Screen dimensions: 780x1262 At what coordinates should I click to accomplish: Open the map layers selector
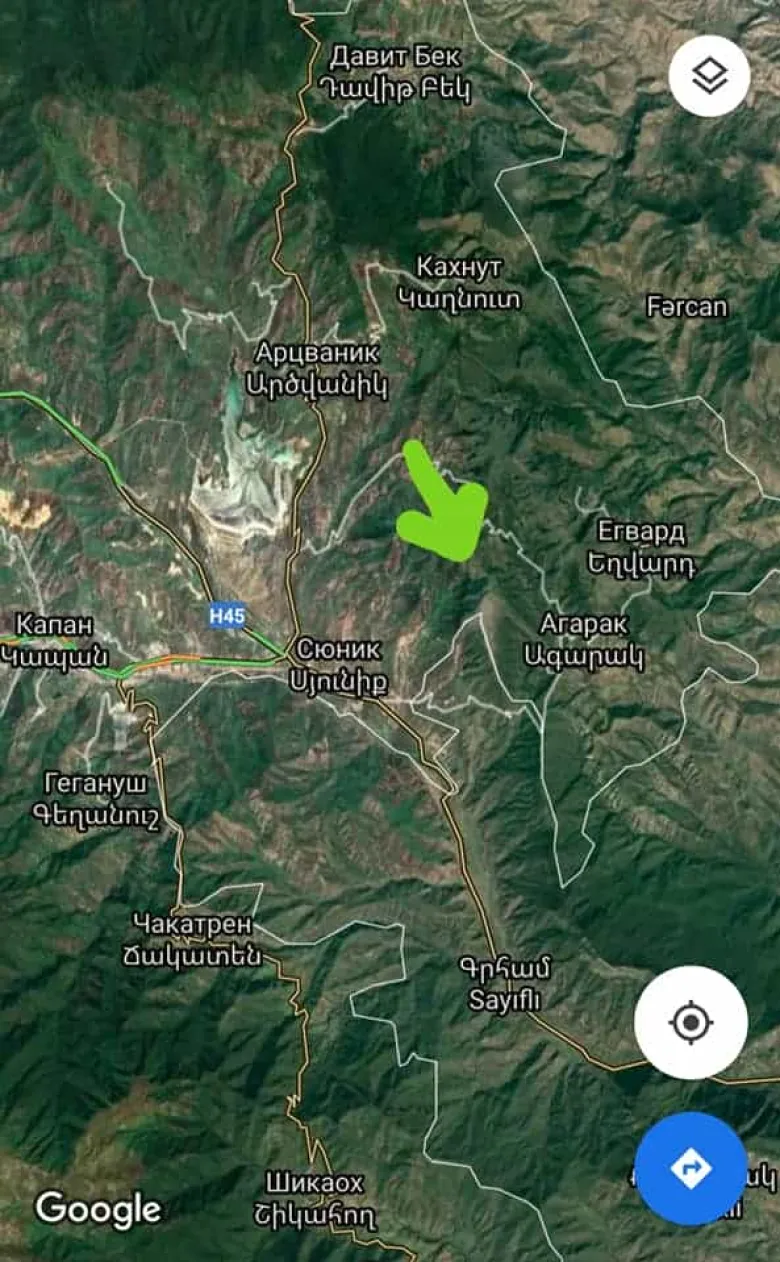click(x=709, y=77)
